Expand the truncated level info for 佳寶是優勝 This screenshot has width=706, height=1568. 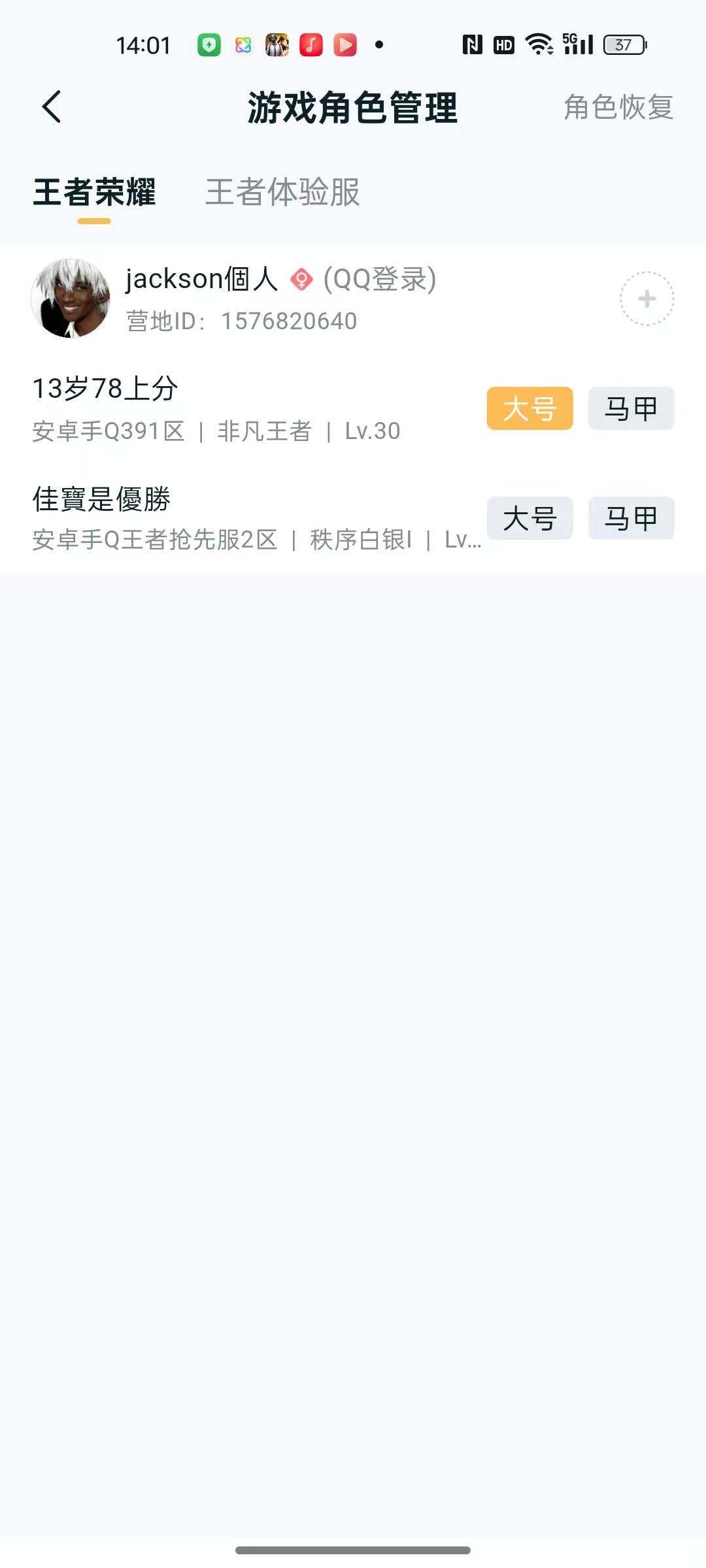pos(462,541)
